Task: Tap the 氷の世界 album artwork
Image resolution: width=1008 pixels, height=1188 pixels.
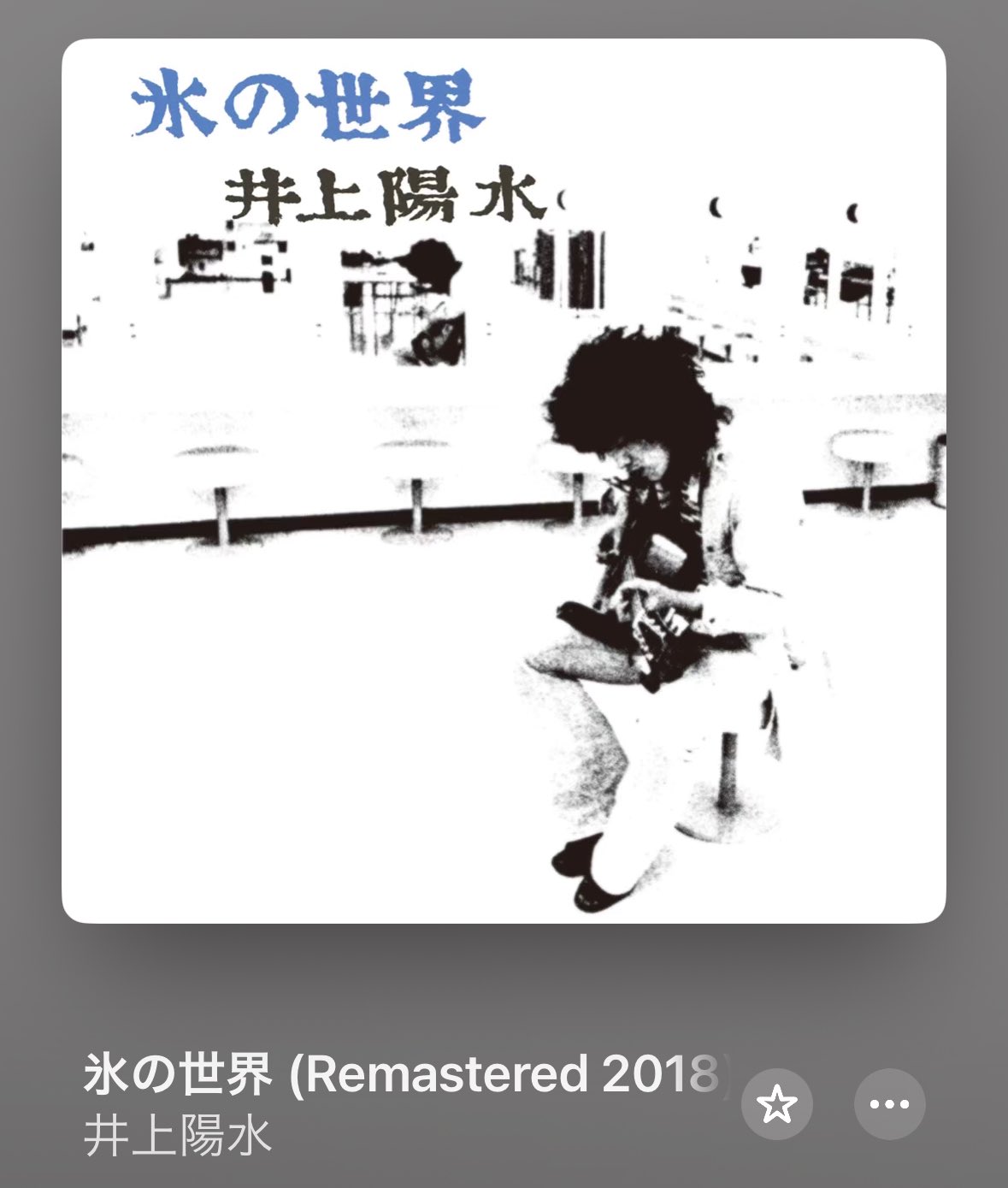Action: 504,481
